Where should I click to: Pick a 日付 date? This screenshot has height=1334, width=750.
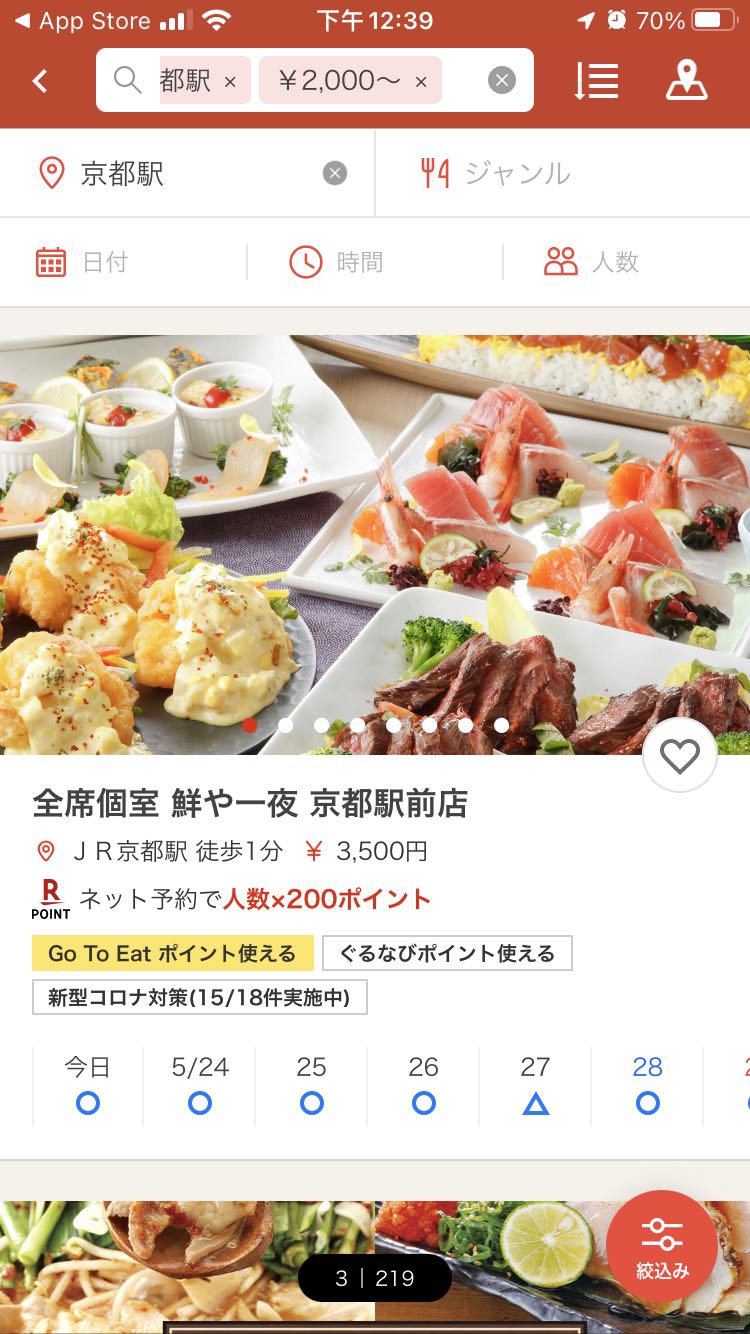click(123, 262)
